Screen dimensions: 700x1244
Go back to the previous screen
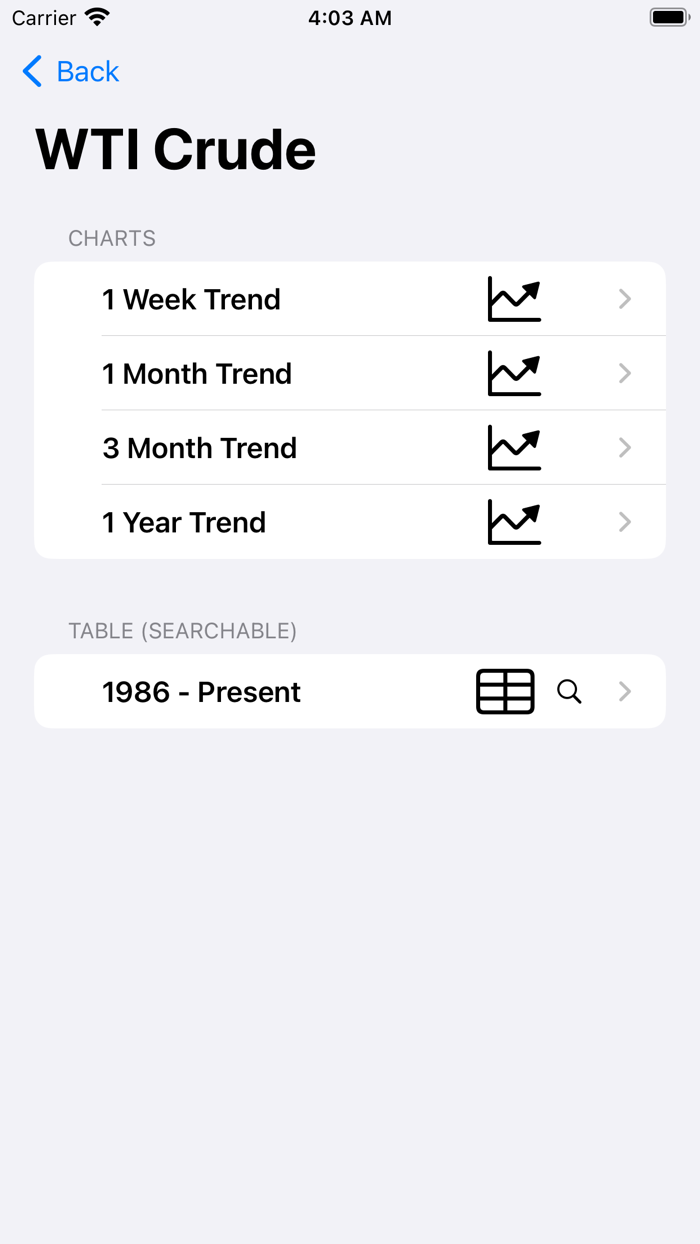point(70,72)
